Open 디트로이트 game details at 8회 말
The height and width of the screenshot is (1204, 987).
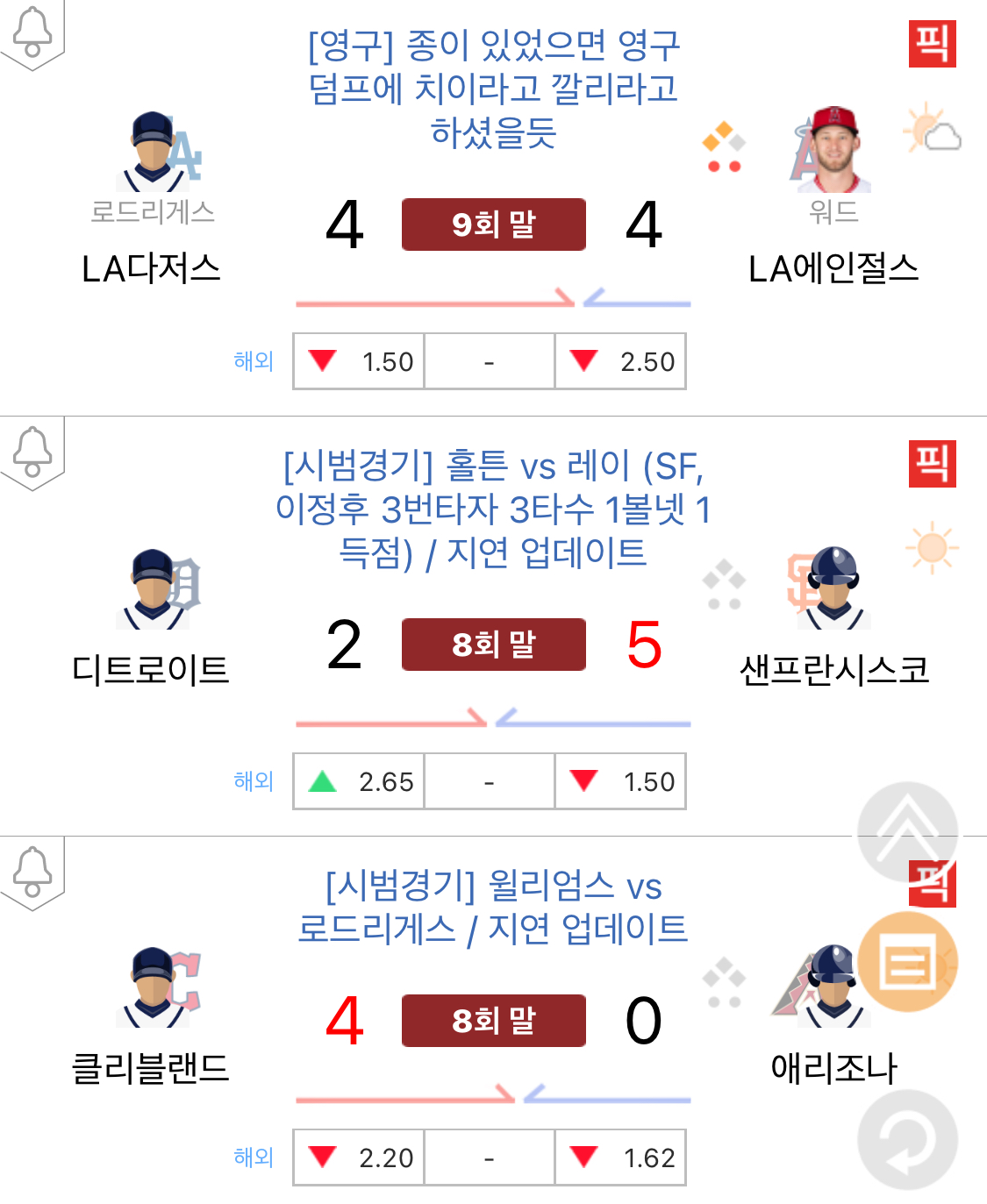[x=493, y=645]
